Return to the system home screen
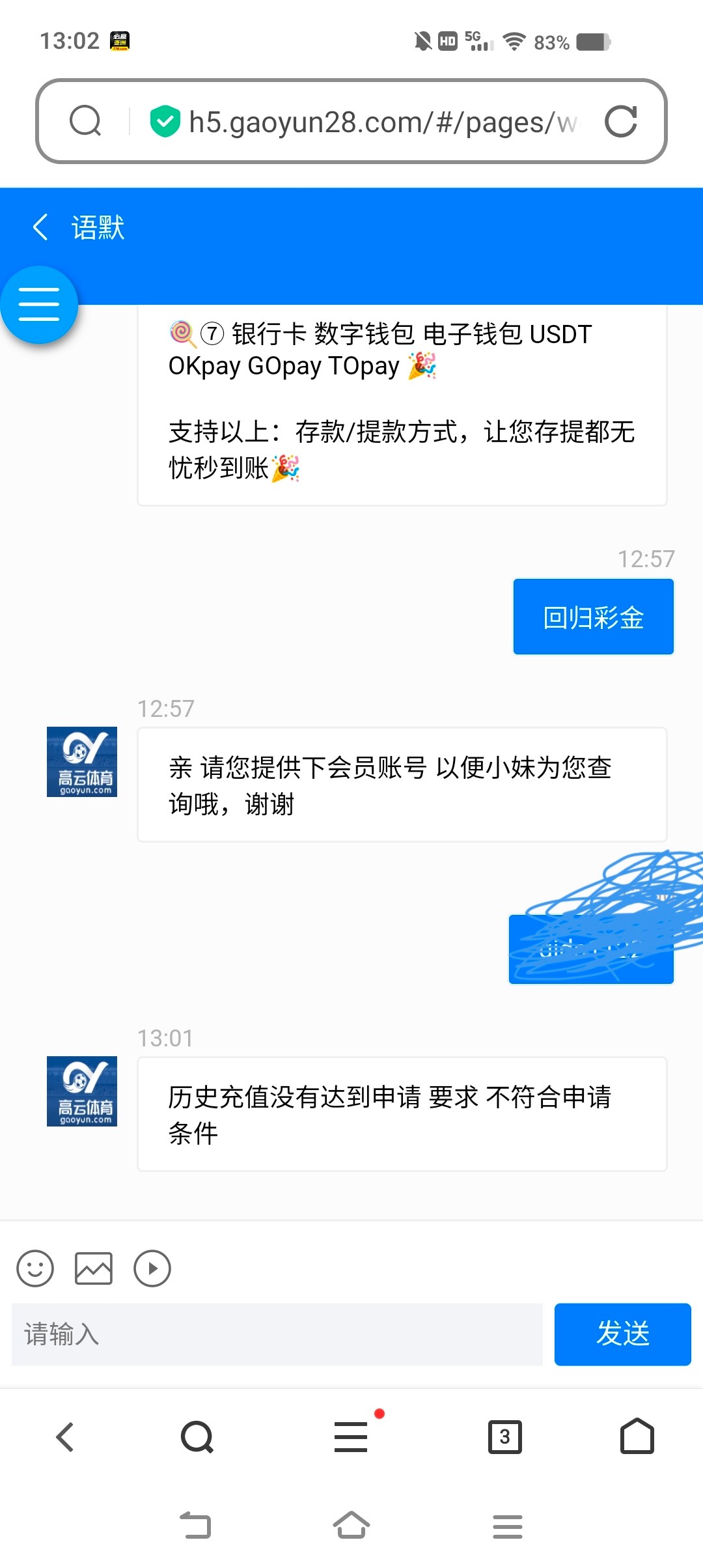703x1568 pixels. point(351,1526)
